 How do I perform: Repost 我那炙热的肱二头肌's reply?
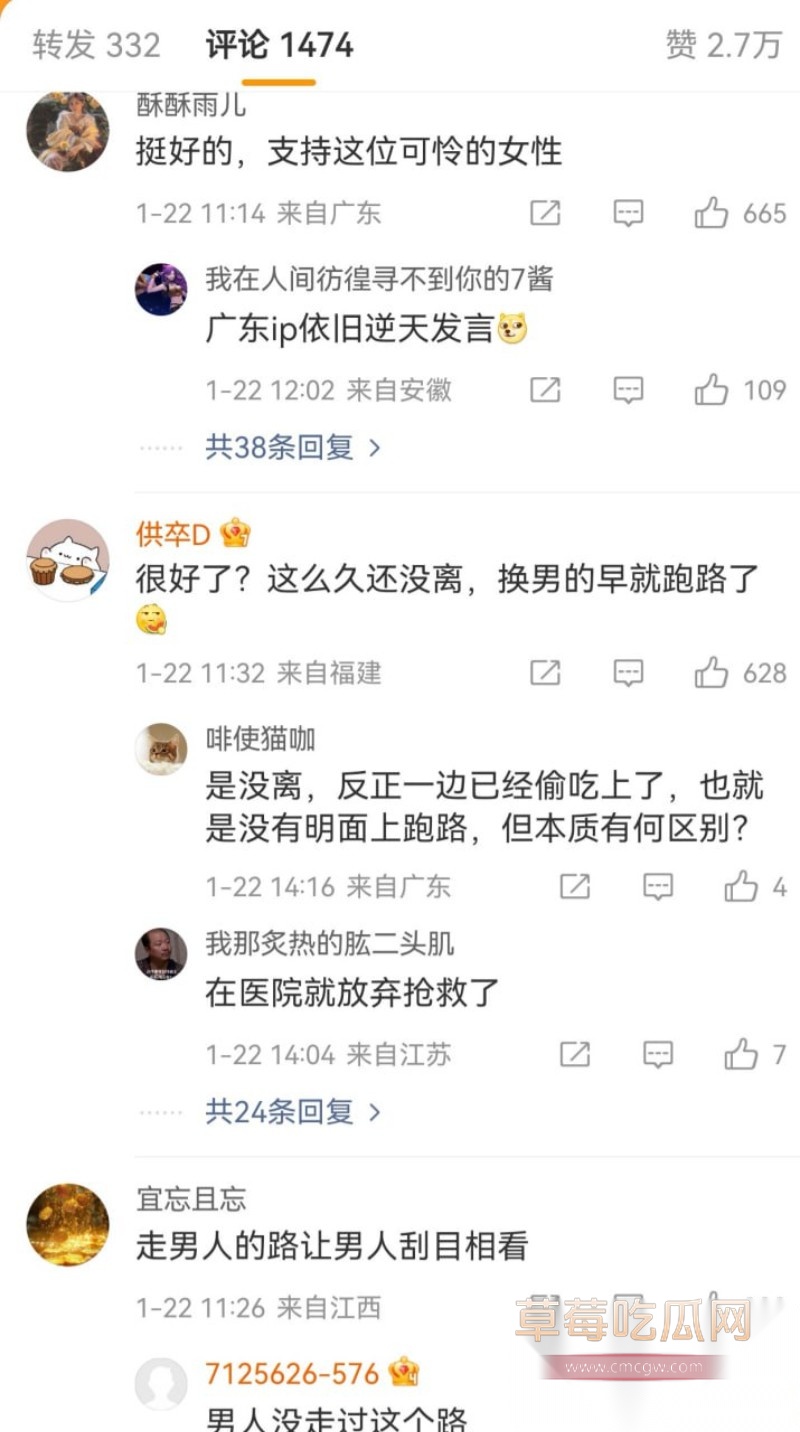pyautogui.click(x=575, y=1054)
